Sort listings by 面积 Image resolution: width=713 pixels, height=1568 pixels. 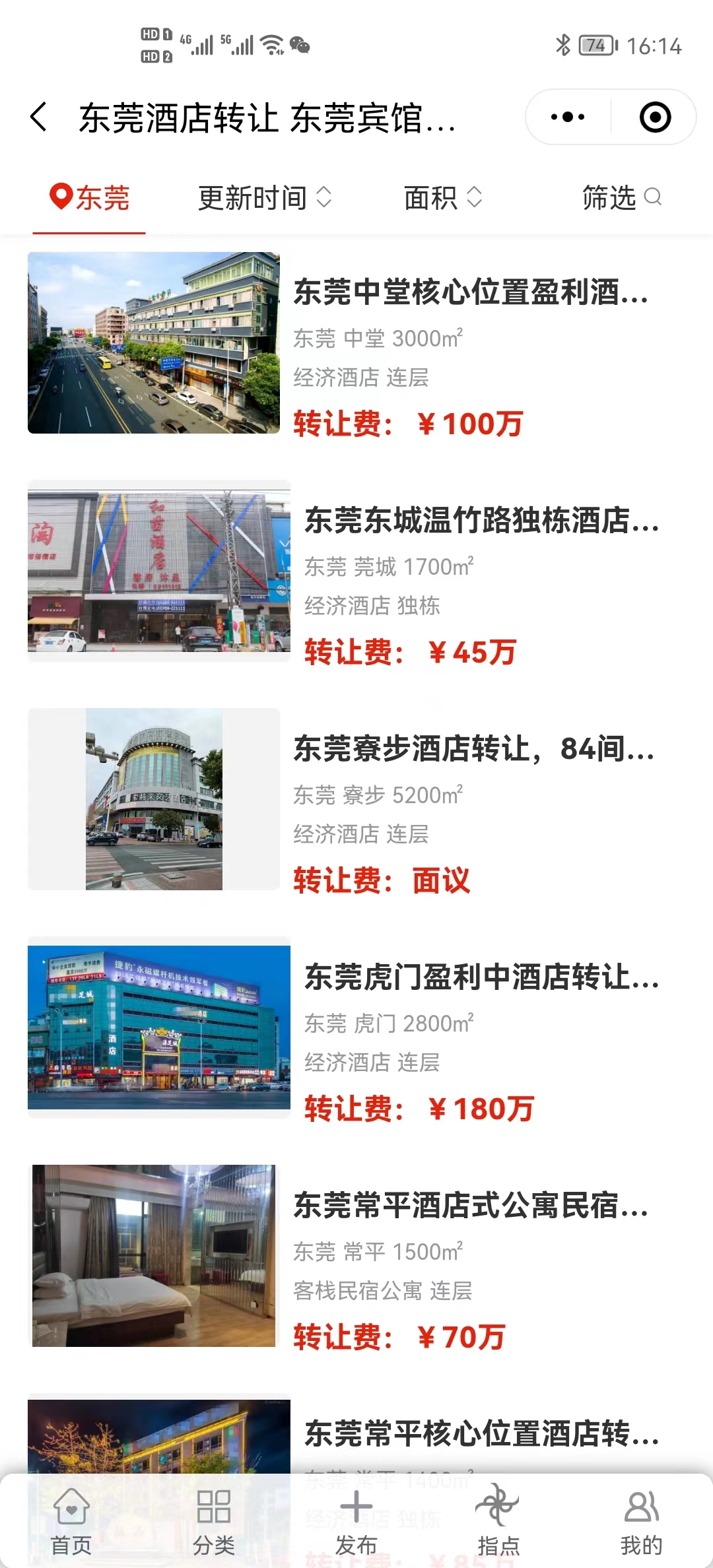click(442, 198)
